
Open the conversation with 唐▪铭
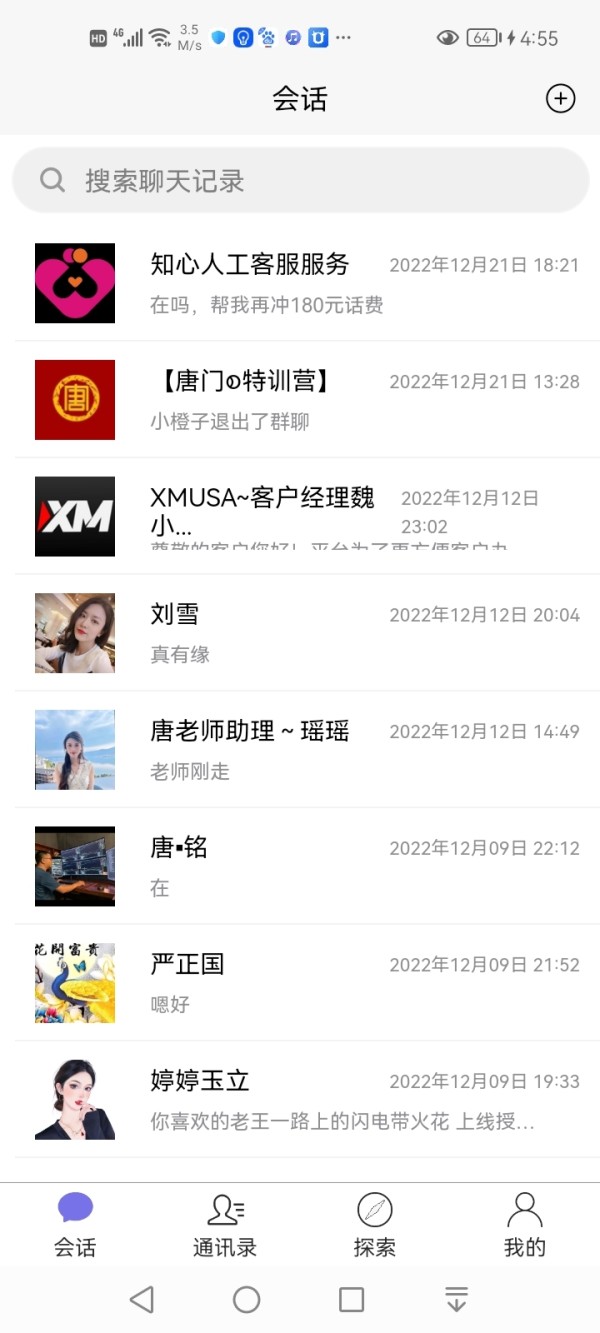click(x=300, y=866)
